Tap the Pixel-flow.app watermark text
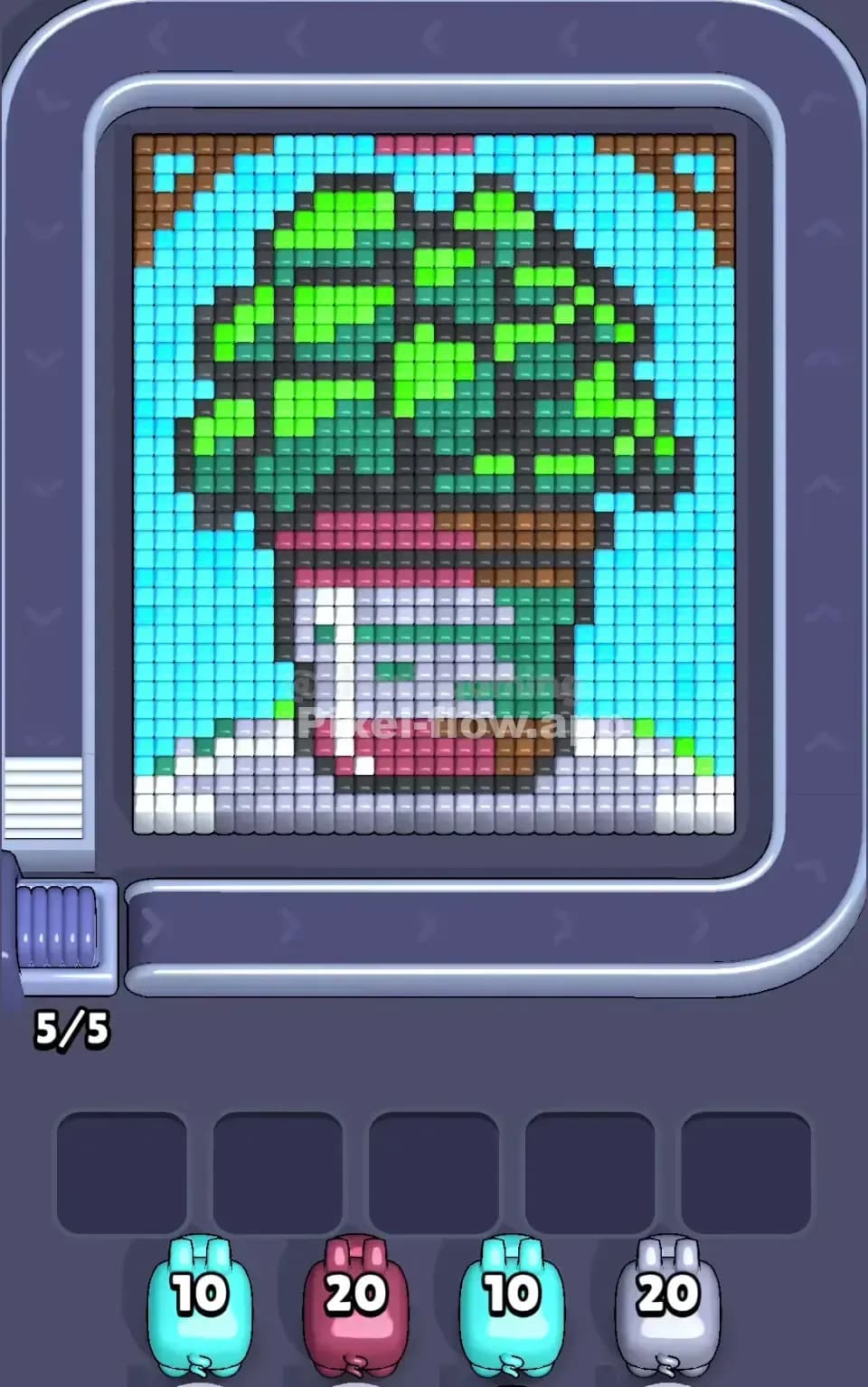Image resolution: width=868 pixels, height=1387 pixels. pos(461,723)
